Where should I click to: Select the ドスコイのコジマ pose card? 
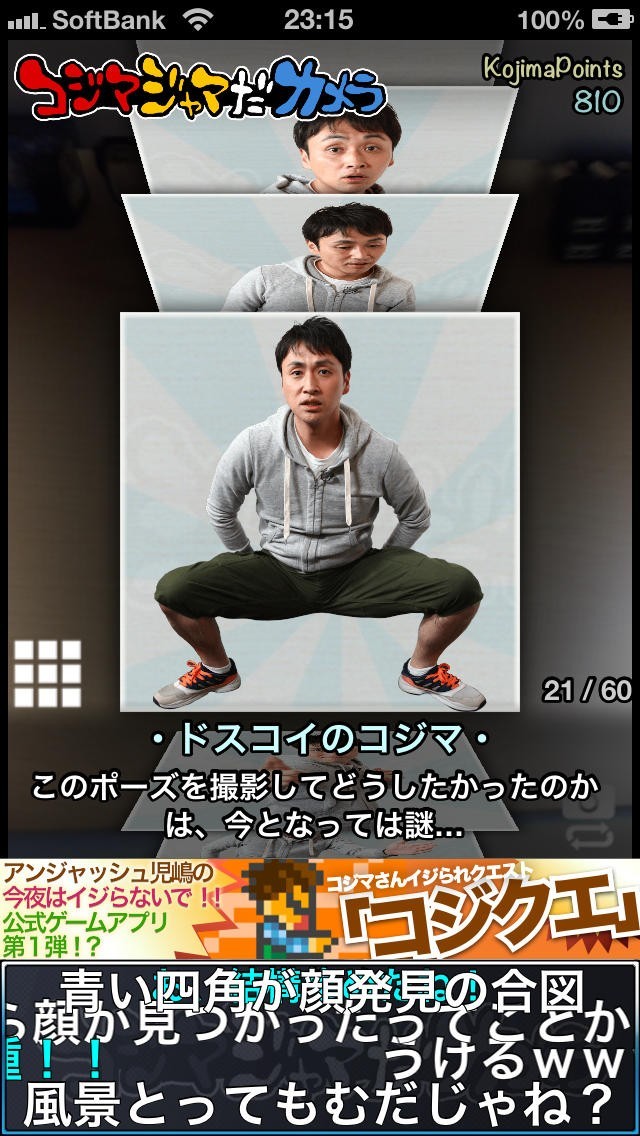click(320, 512)
